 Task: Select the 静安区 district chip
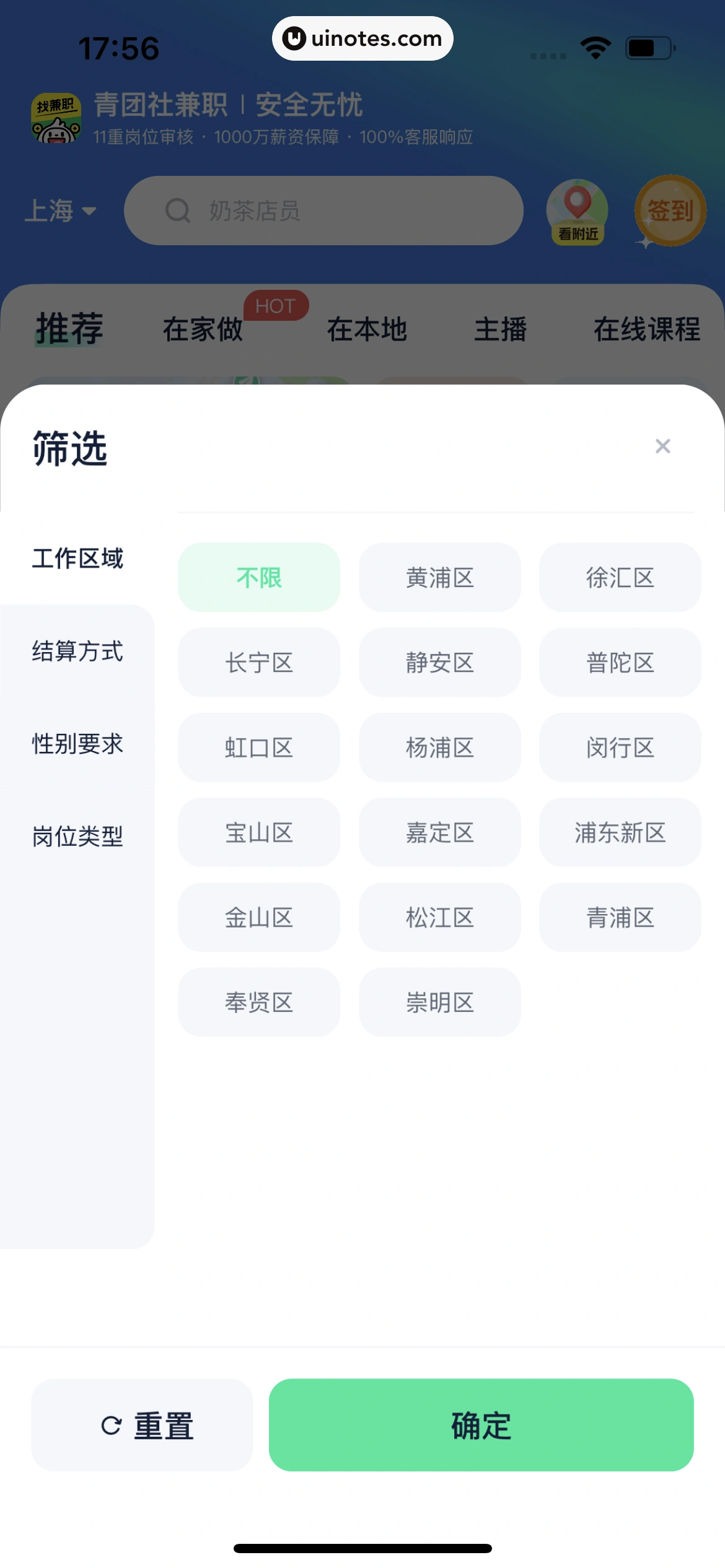(439, 663)
